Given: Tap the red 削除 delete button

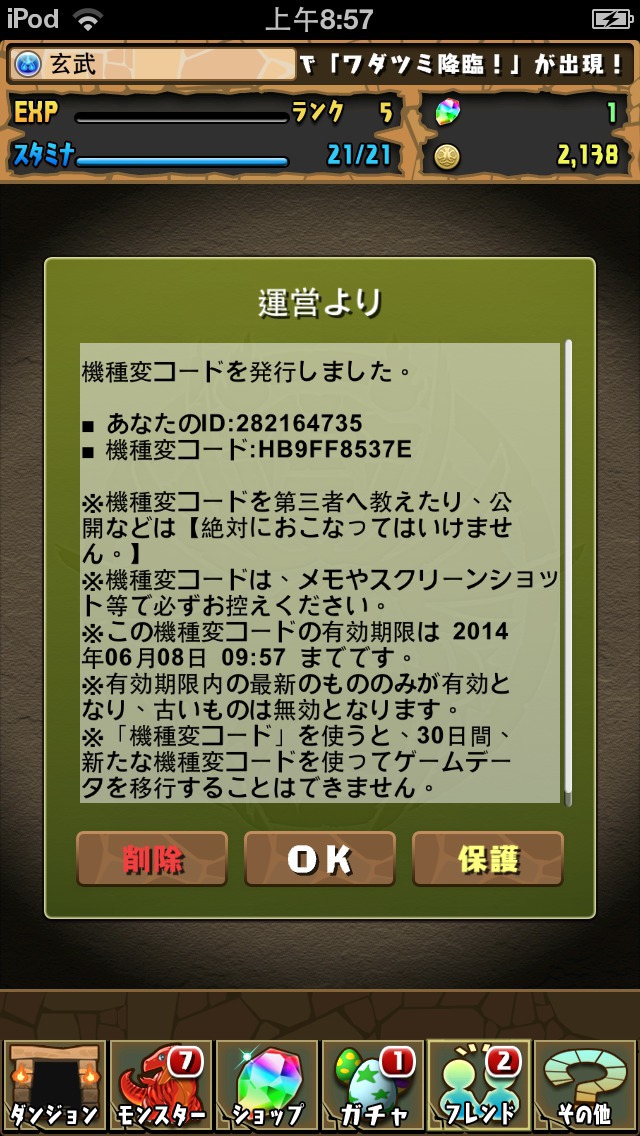Looking at the screenshot, I should point(152,858).
